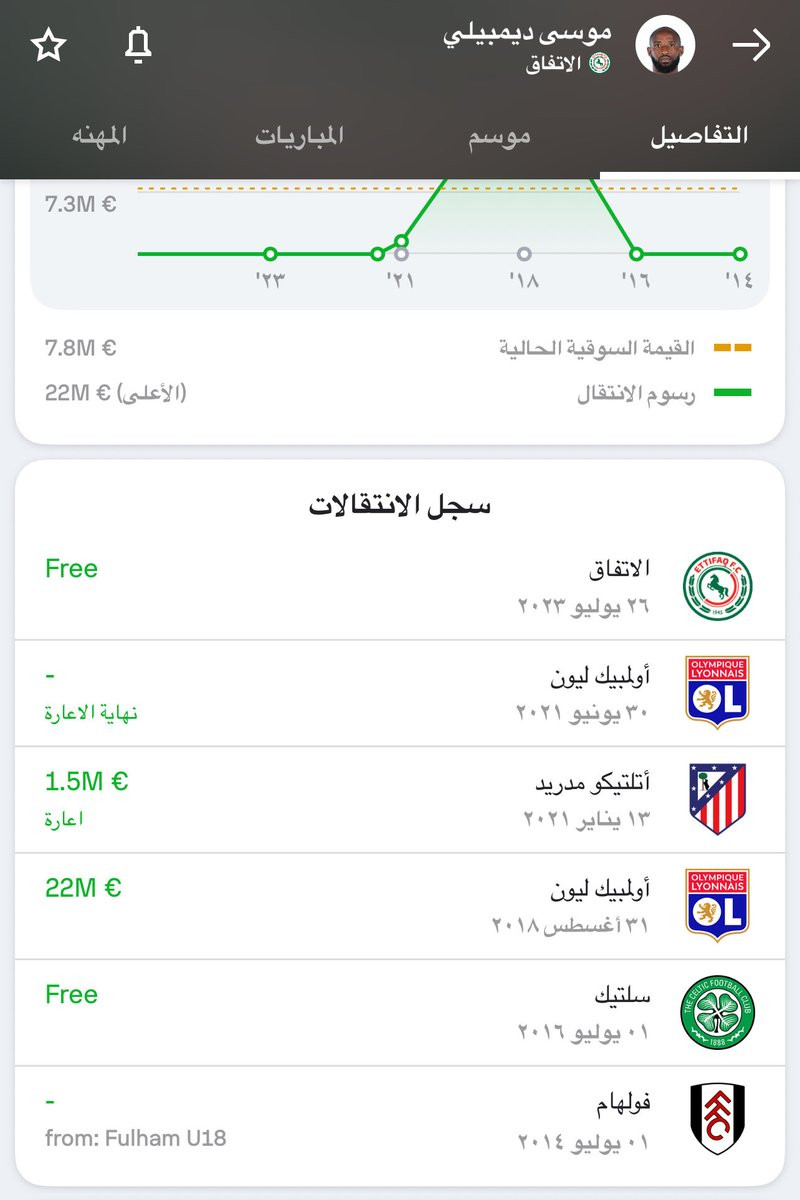The width and height of the screenshot is (800, 1200).
Task: Add the player to favorites with the star
Action: [48, 45]
